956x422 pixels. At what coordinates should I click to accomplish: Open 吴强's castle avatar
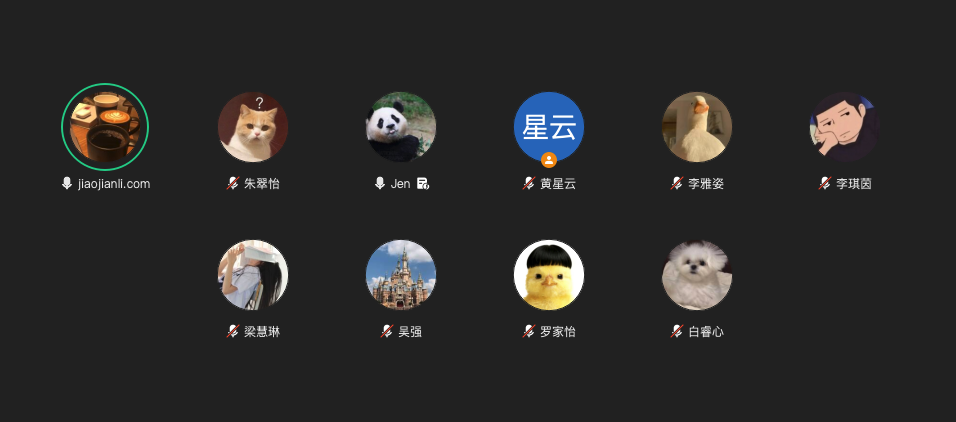point(401,275)
